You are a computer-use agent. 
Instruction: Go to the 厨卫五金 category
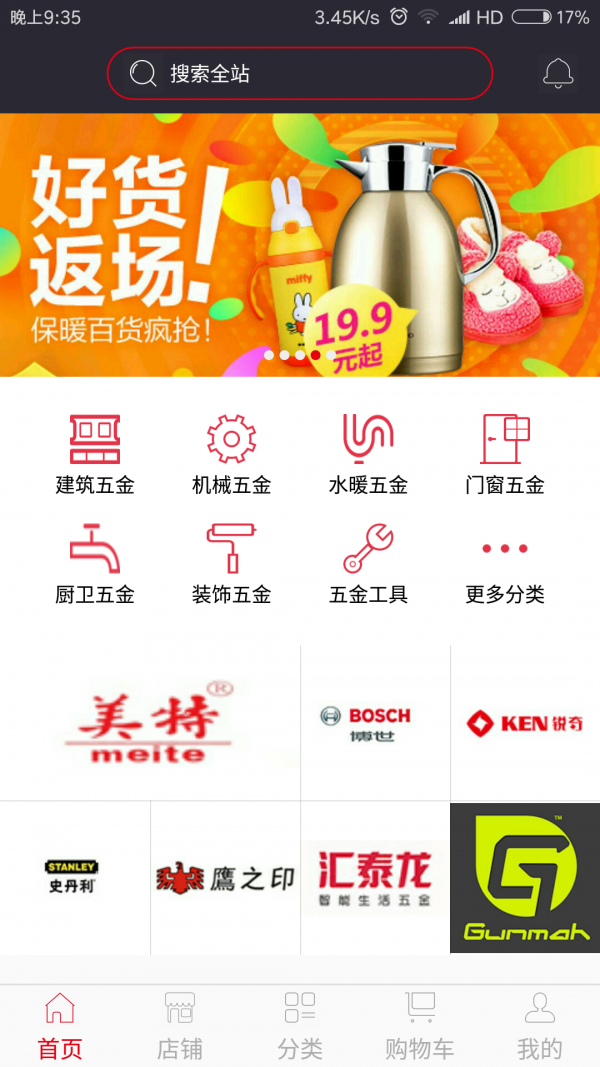[95, 564]
